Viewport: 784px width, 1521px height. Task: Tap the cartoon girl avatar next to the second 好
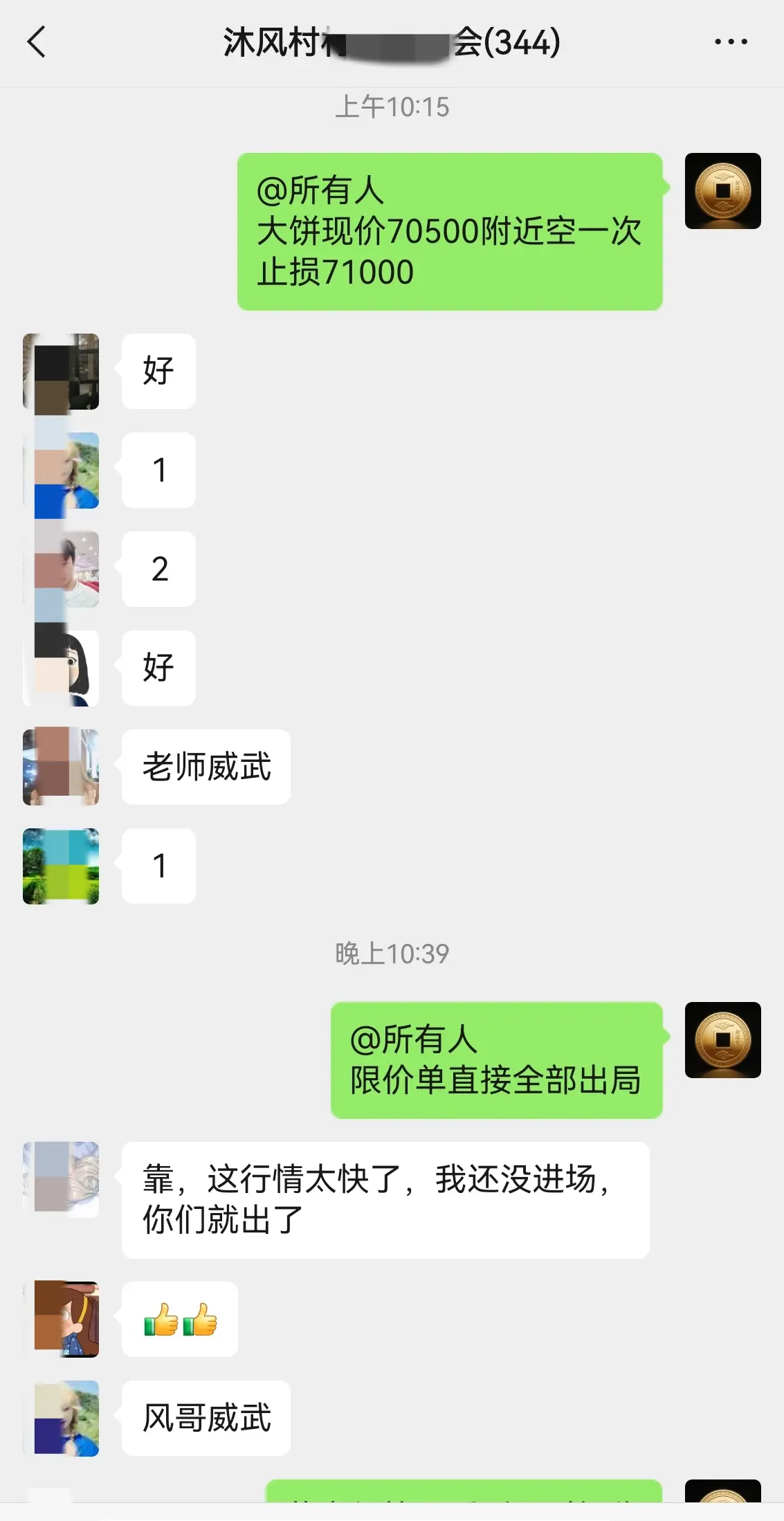point(61,668)
